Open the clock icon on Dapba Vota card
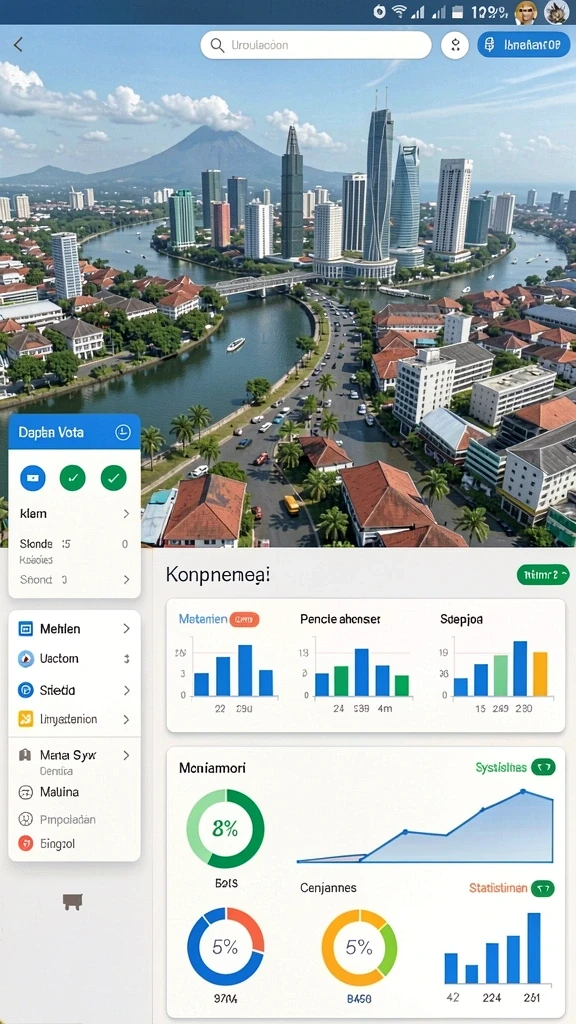 tap(123, 432)
